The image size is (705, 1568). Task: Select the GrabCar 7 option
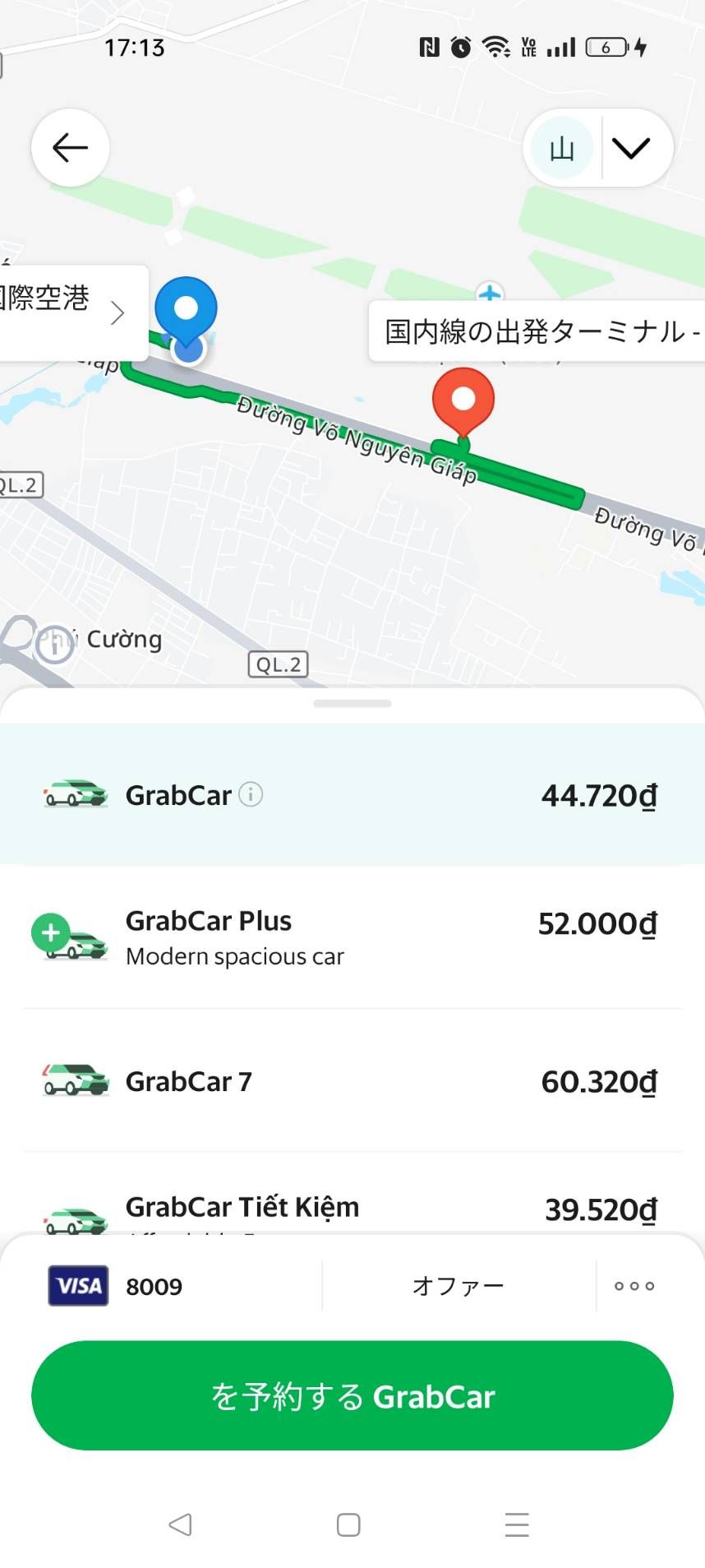tap(352, 1081)
